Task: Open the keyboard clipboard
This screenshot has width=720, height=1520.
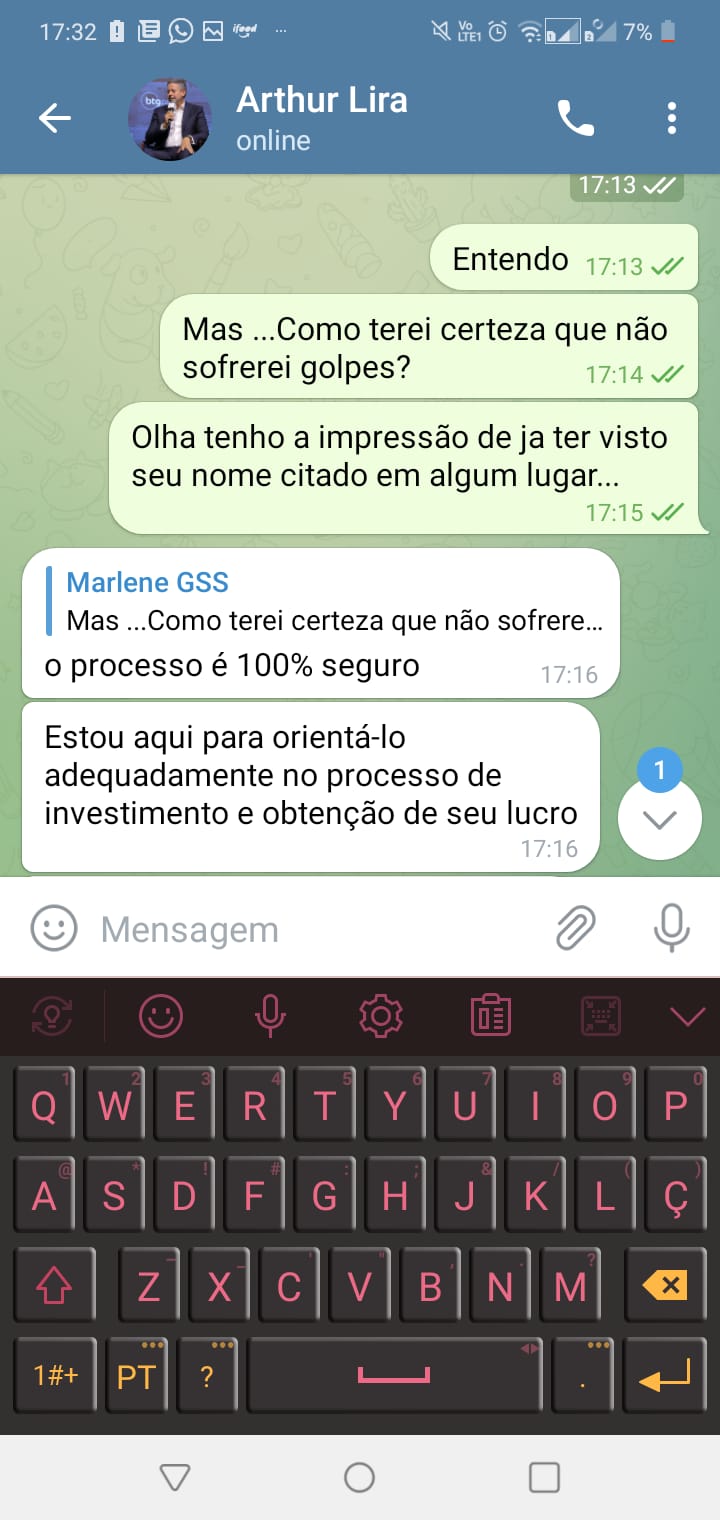Action: [x=491, y=1017]
